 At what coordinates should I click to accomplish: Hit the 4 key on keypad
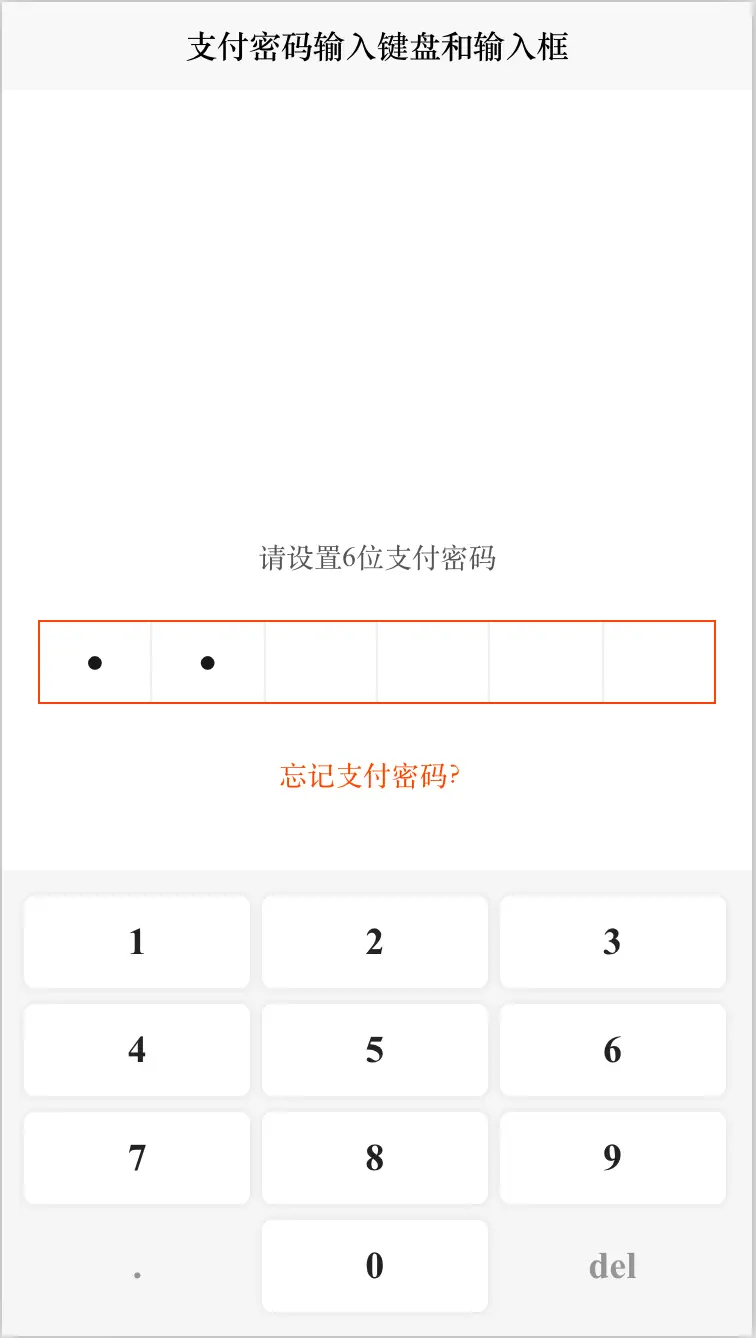pos(137,1050)
